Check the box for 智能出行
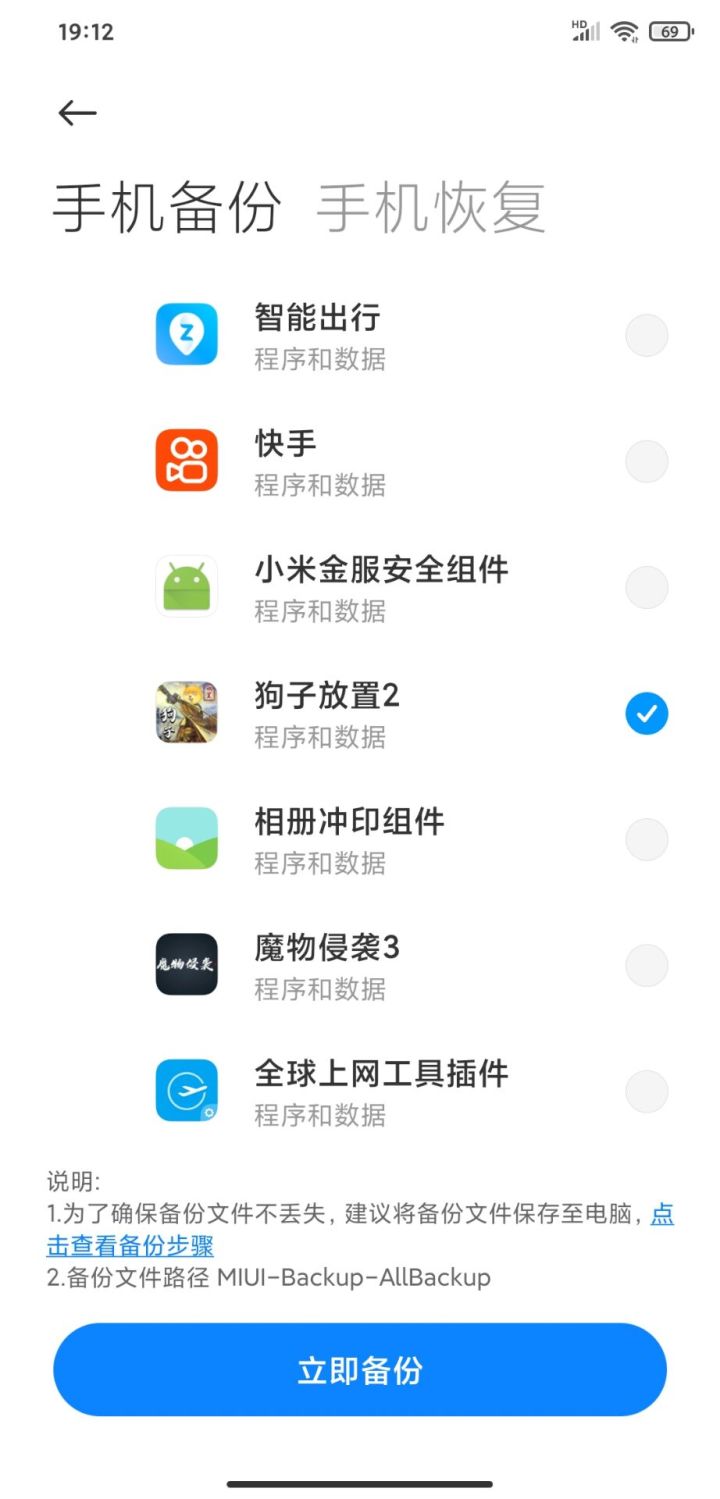The height and width of the screenshot is (1499, 720). point(646,335)
